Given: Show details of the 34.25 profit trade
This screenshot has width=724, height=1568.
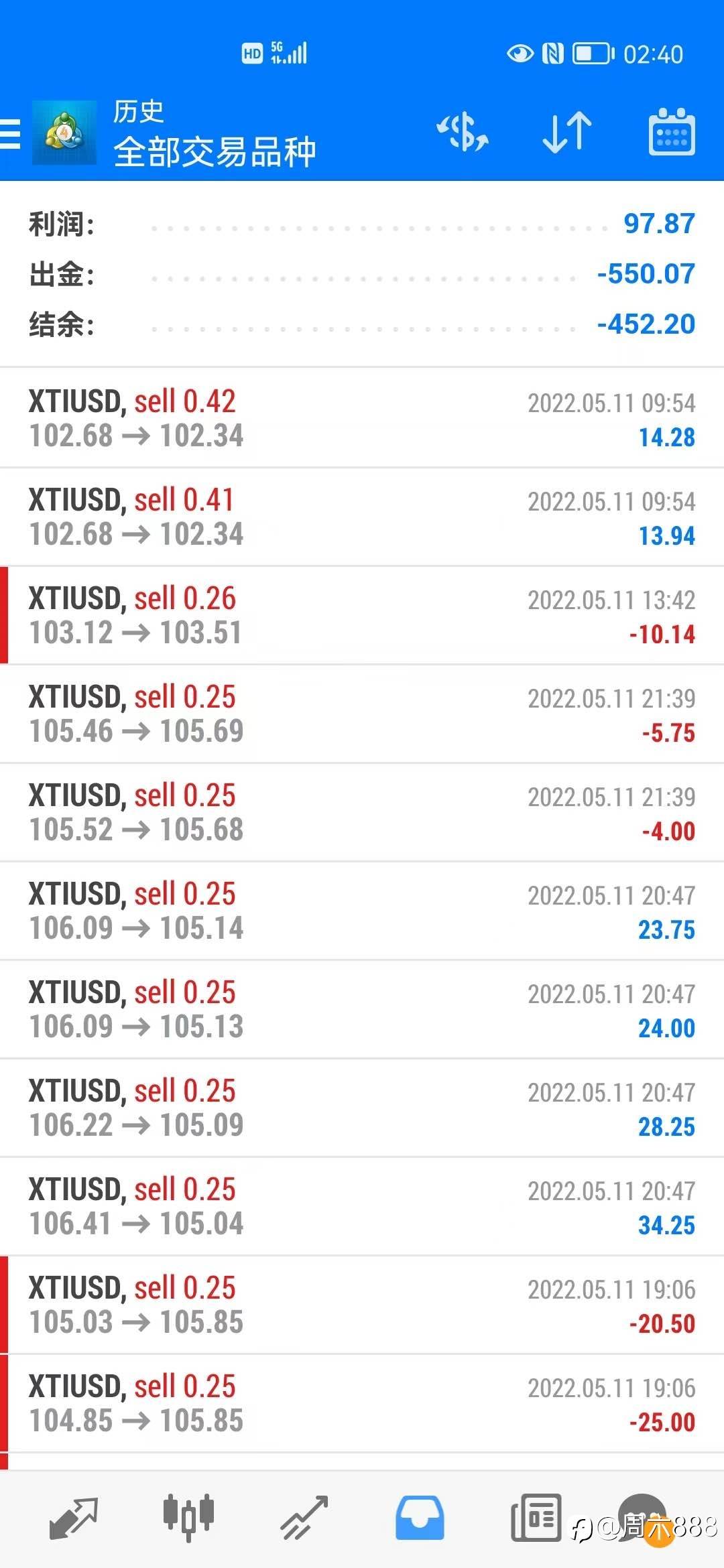Looking at the screenshot, I should pyautogui.click(x=362, y=1206).
